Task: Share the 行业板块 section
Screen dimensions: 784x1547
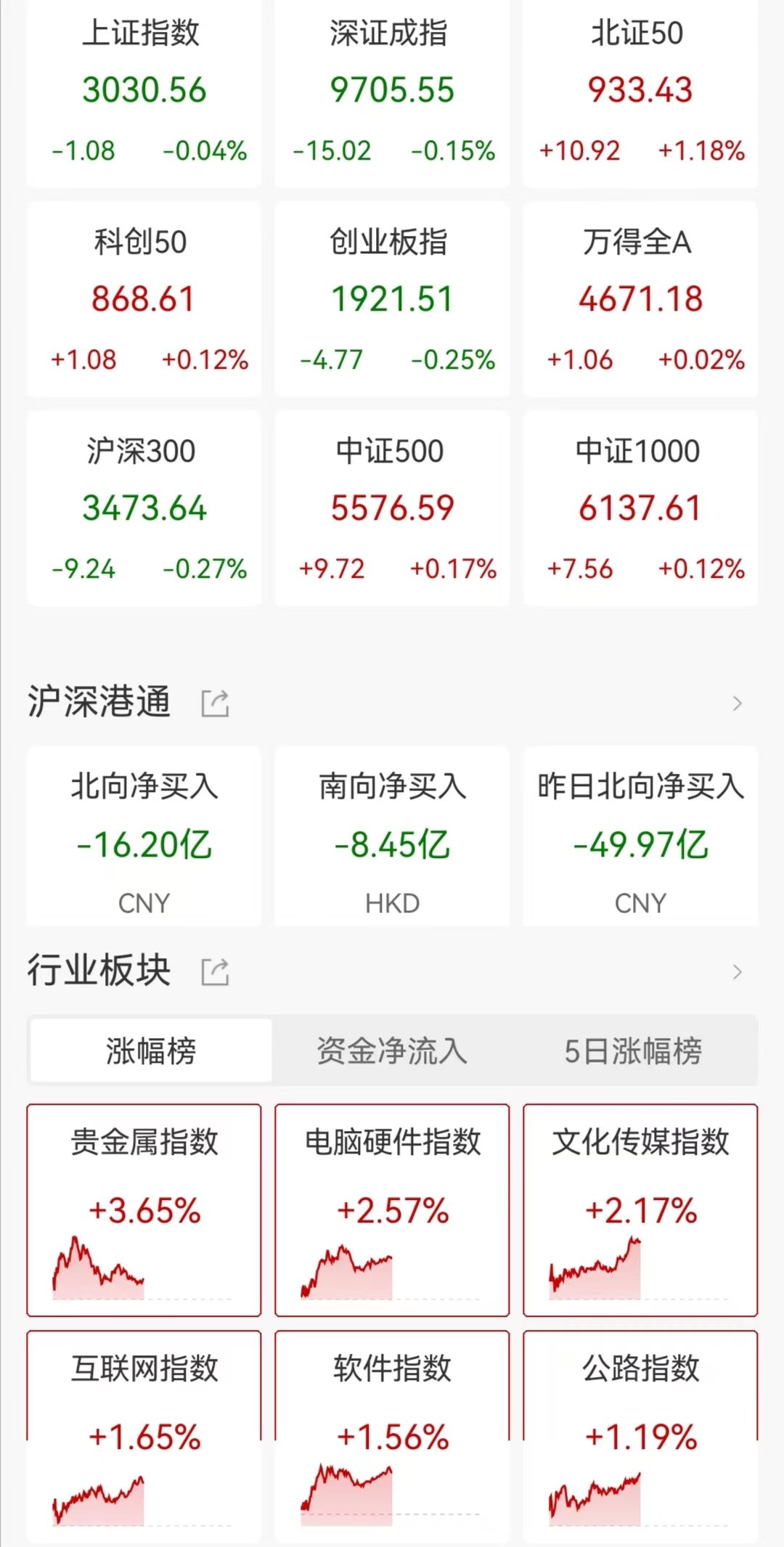Action: click(215, 971)
